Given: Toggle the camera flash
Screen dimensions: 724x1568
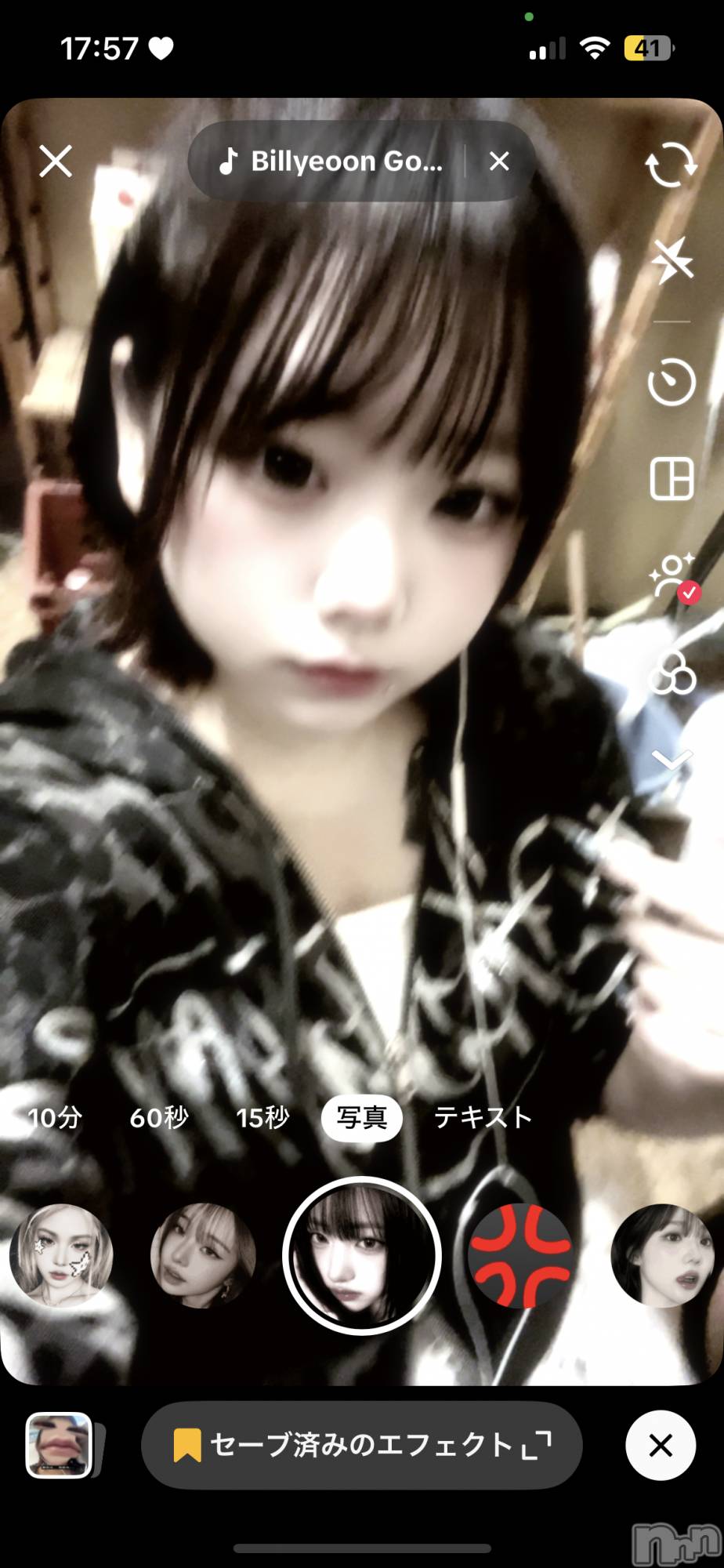Looking at the screenshot, I should (671, 260).
